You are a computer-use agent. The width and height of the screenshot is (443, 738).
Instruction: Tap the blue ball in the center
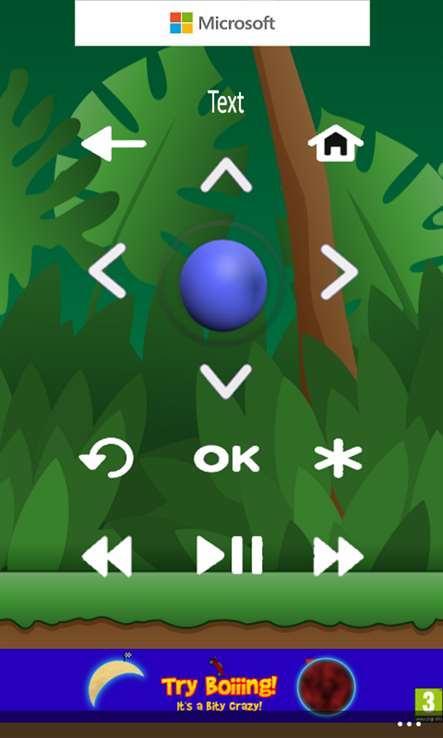[x=223, y=285]
